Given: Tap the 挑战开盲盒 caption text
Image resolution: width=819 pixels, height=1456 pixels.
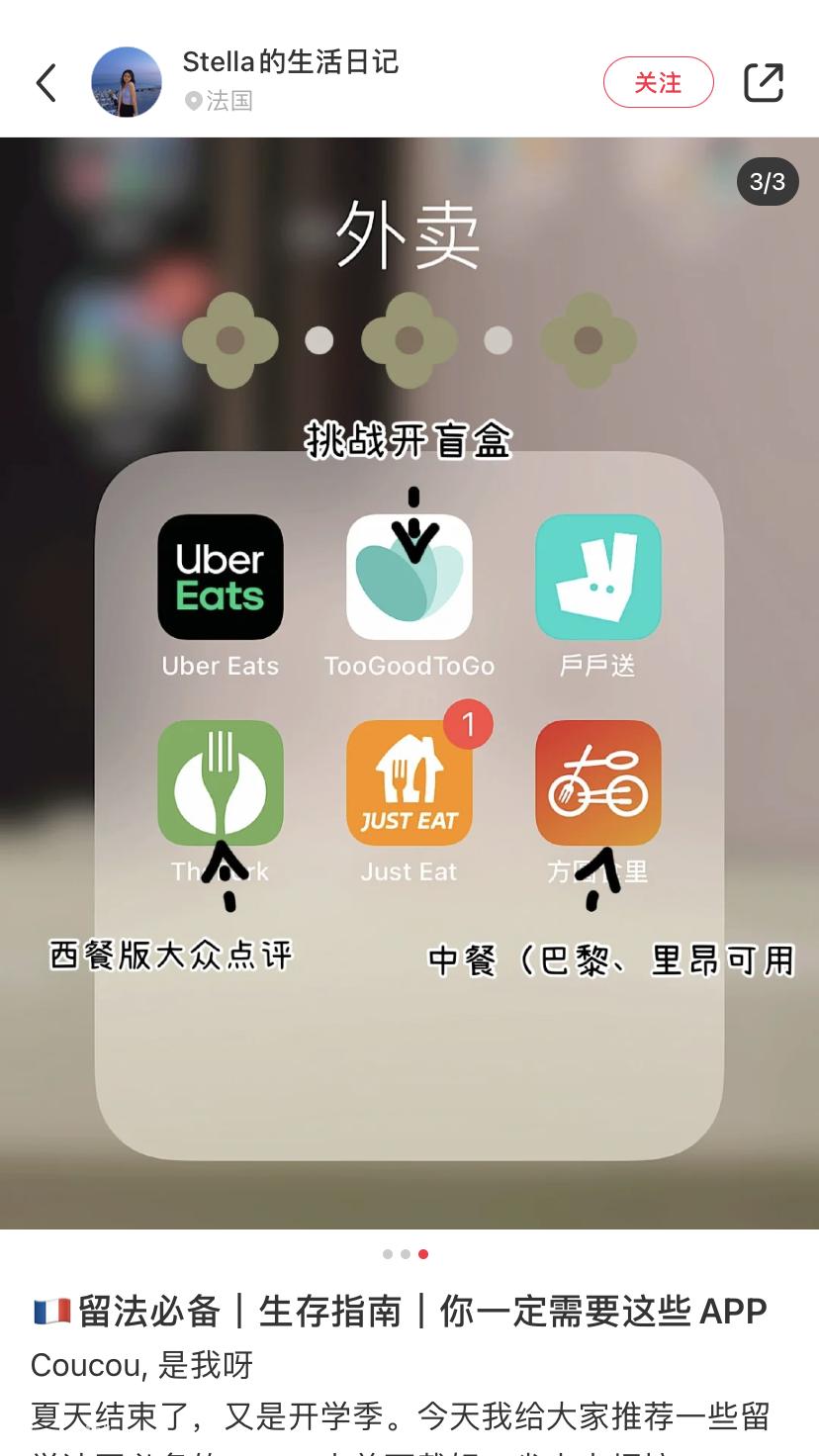Looking at the screenshot, I should click(x=409, y=443).
